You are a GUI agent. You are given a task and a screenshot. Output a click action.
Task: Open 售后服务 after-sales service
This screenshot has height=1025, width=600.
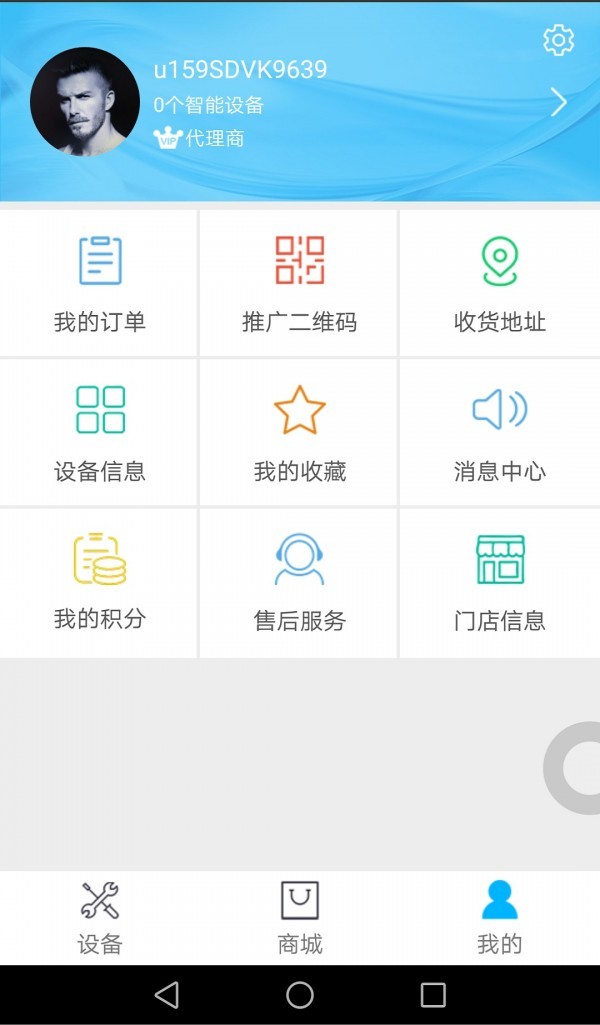coord(299,582)
